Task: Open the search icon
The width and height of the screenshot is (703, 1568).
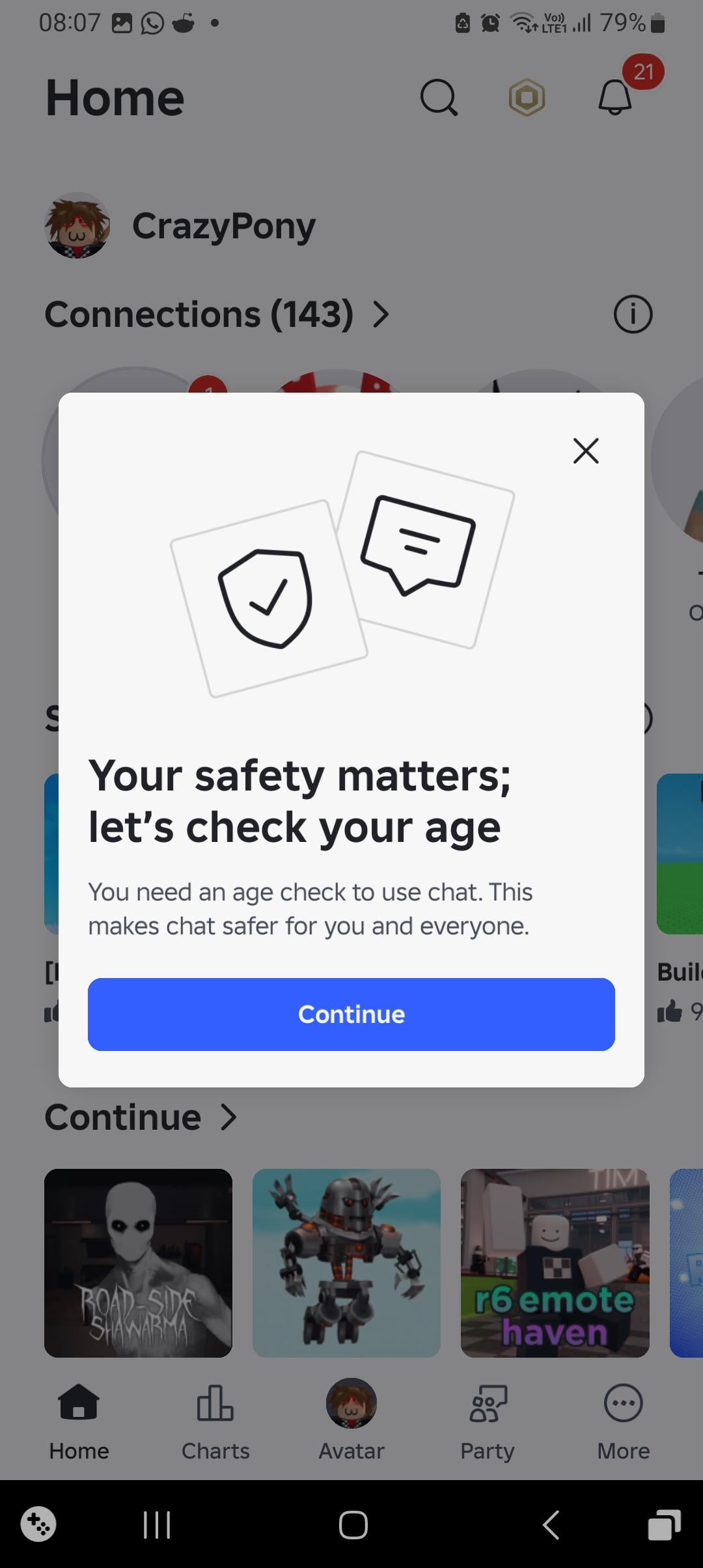Action: coord(439,98)
